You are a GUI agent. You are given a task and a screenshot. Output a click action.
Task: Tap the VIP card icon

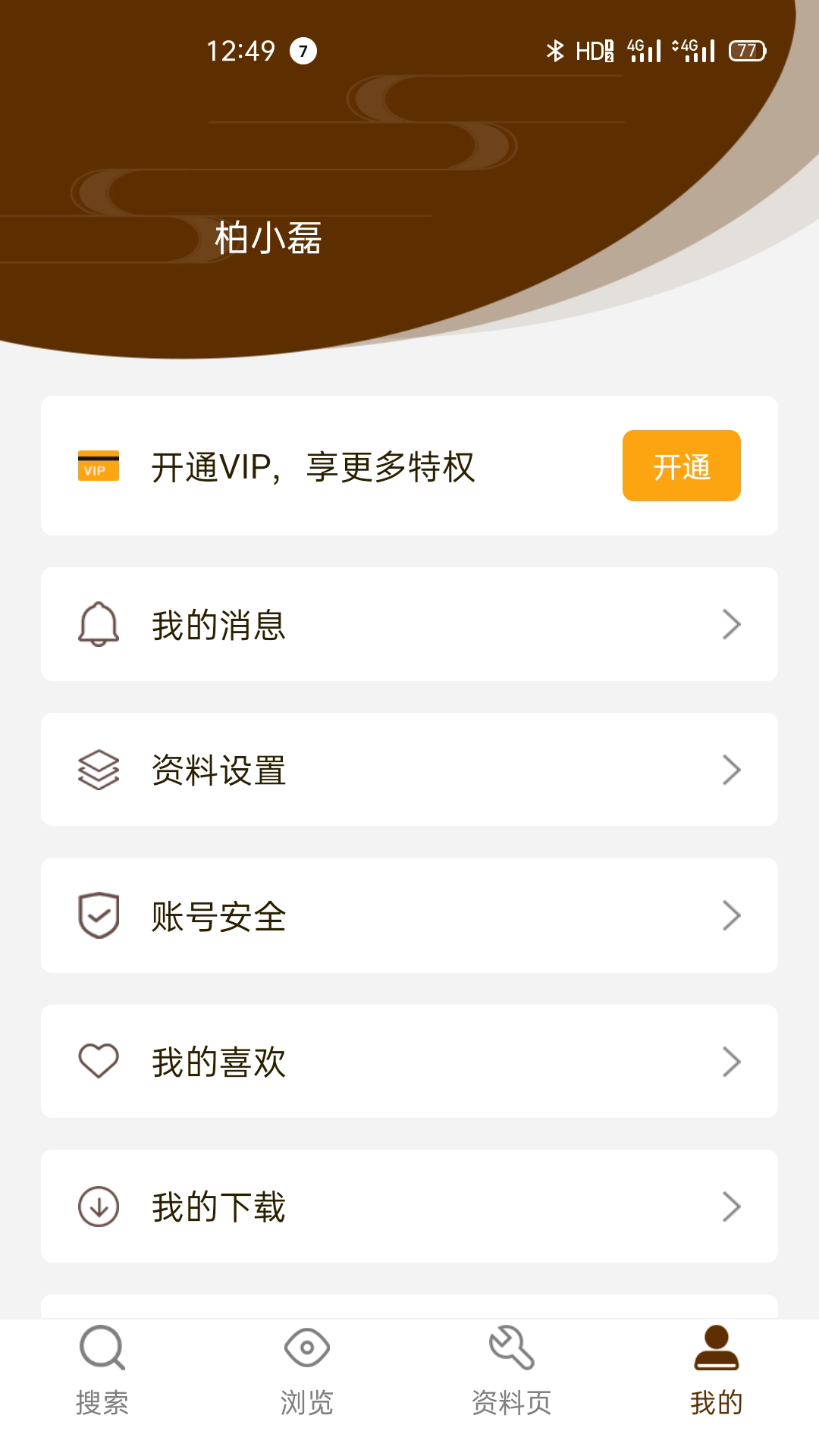click(x=97, y=466)
